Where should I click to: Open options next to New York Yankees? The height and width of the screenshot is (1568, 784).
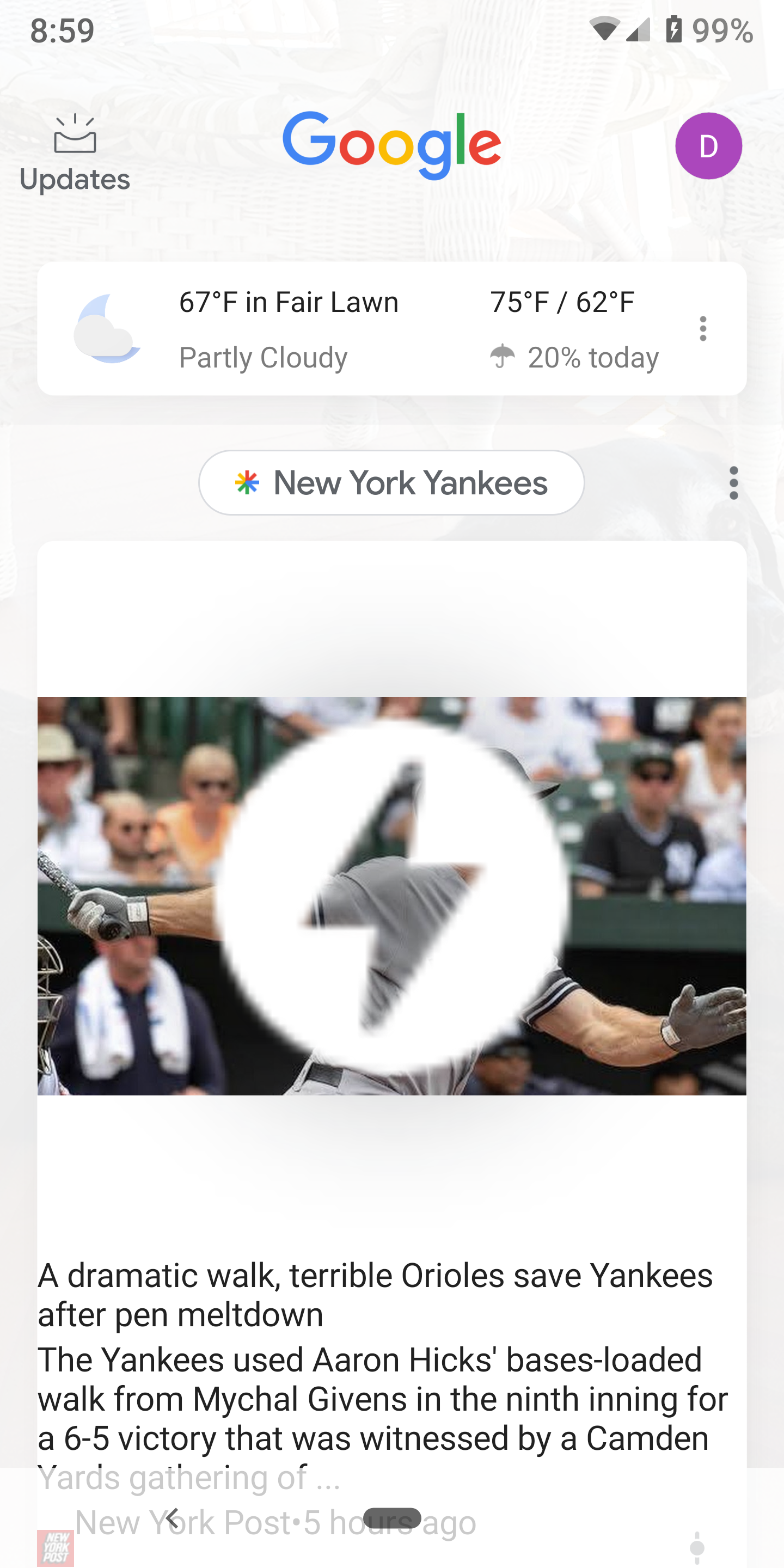(733, 483)
